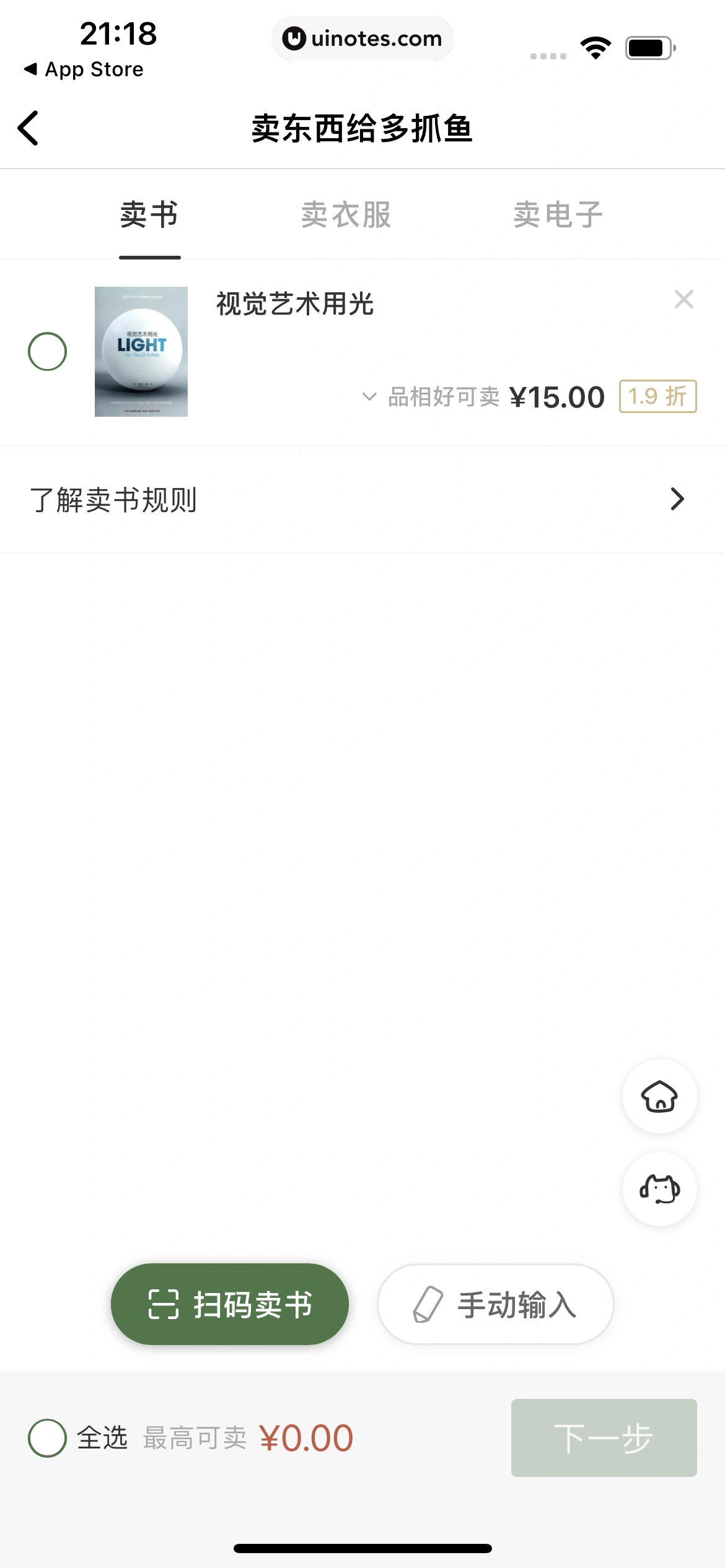Remove the book using the × icon
The height and width of the screenshot is (1568, 725).
[x=683, y=299]
